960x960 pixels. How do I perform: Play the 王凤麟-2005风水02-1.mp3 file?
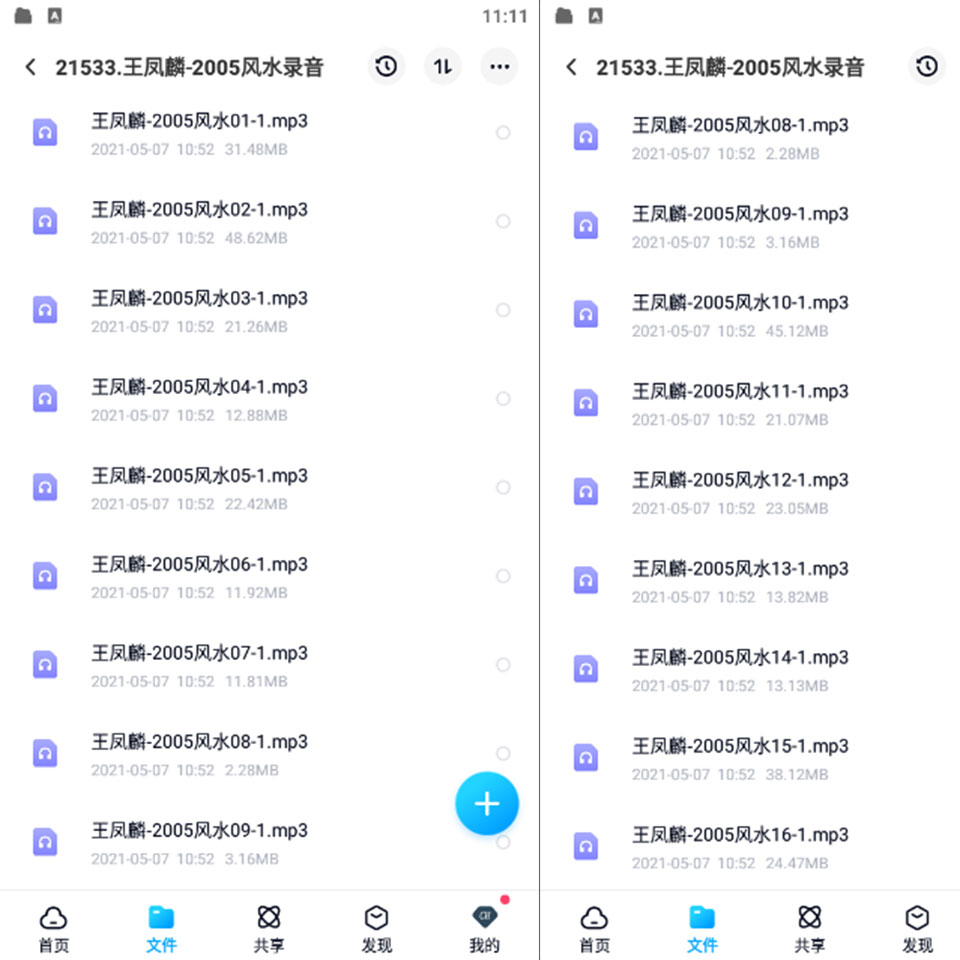[x=269, y=222]
